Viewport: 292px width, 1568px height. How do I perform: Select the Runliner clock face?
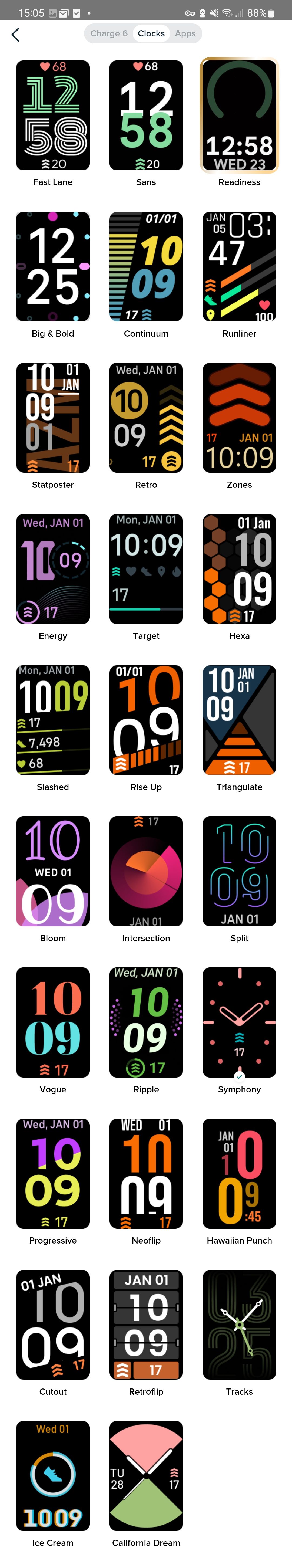point(239,267)
